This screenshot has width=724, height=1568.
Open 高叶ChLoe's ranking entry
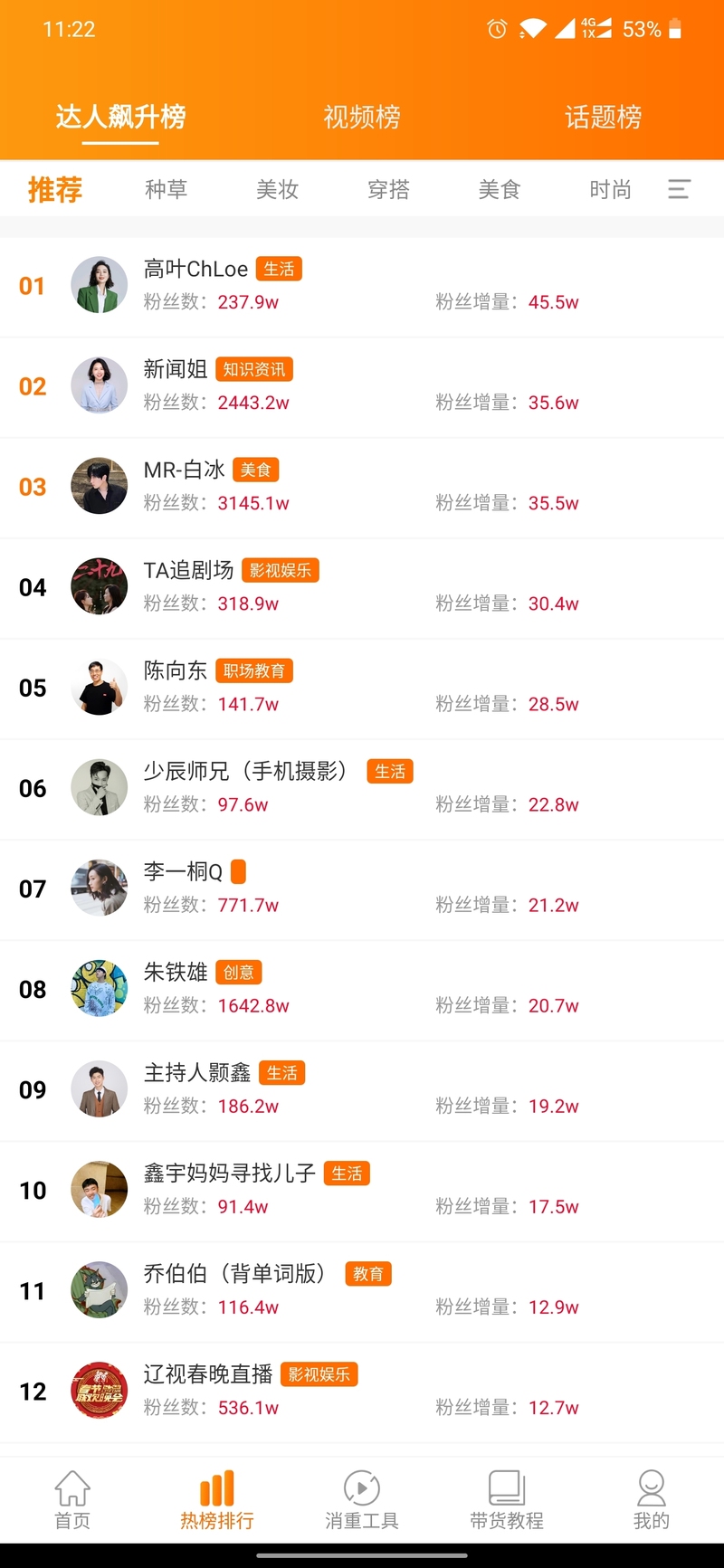click(362, 286)
